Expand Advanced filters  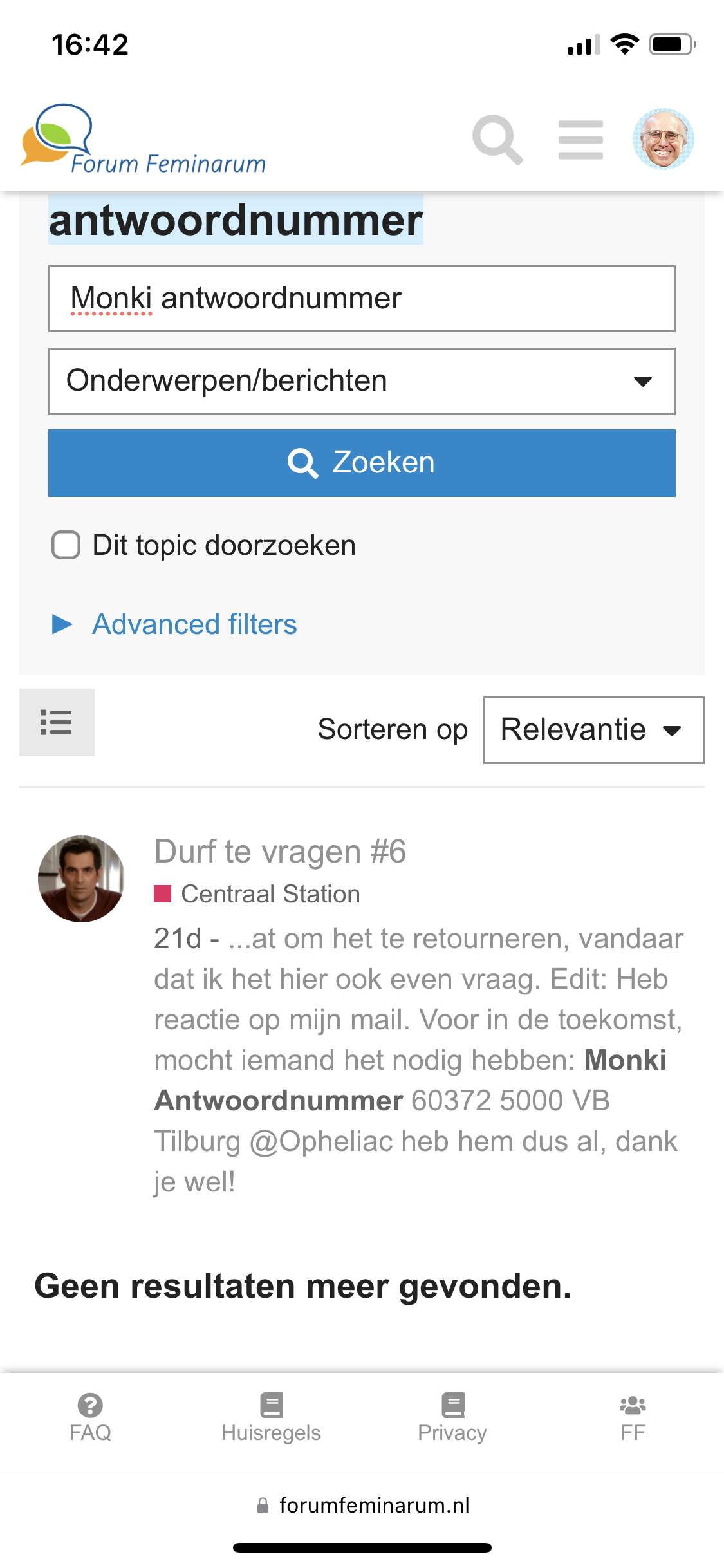194,624
